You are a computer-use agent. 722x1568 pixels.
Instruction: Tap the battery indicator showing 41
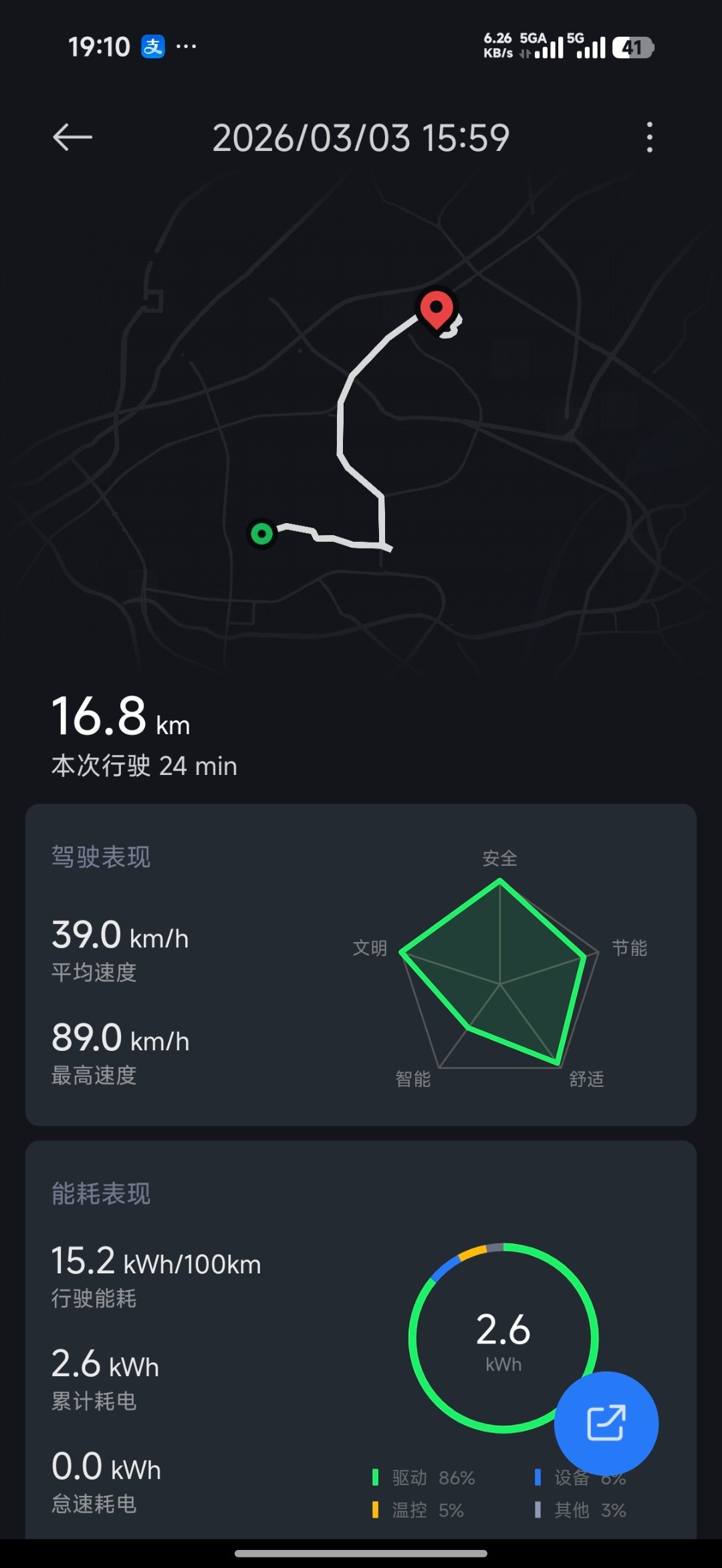[631, 47]
